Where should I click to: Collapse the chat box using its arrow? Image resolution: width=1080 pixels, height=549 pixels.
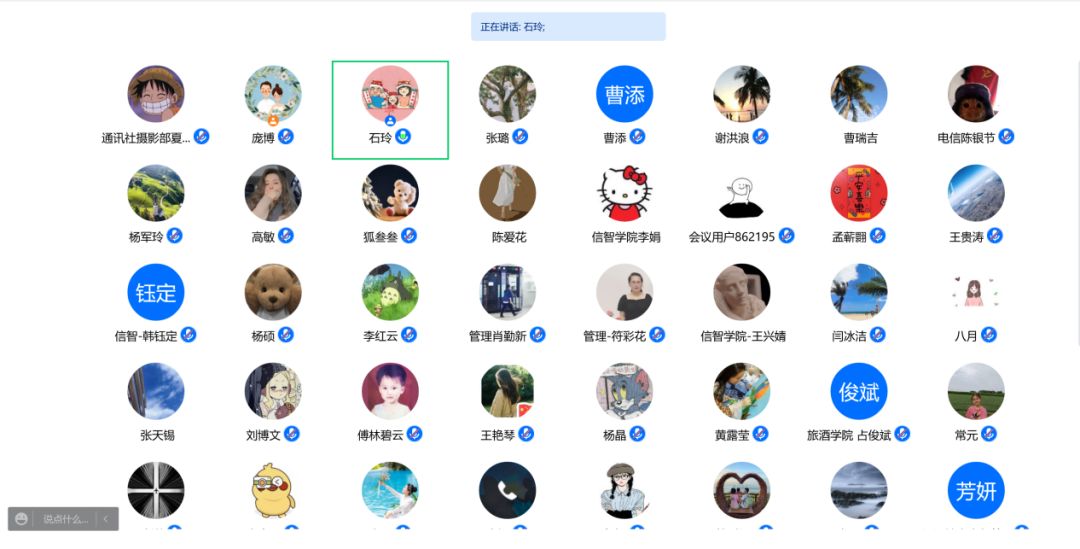click(108, 519)
